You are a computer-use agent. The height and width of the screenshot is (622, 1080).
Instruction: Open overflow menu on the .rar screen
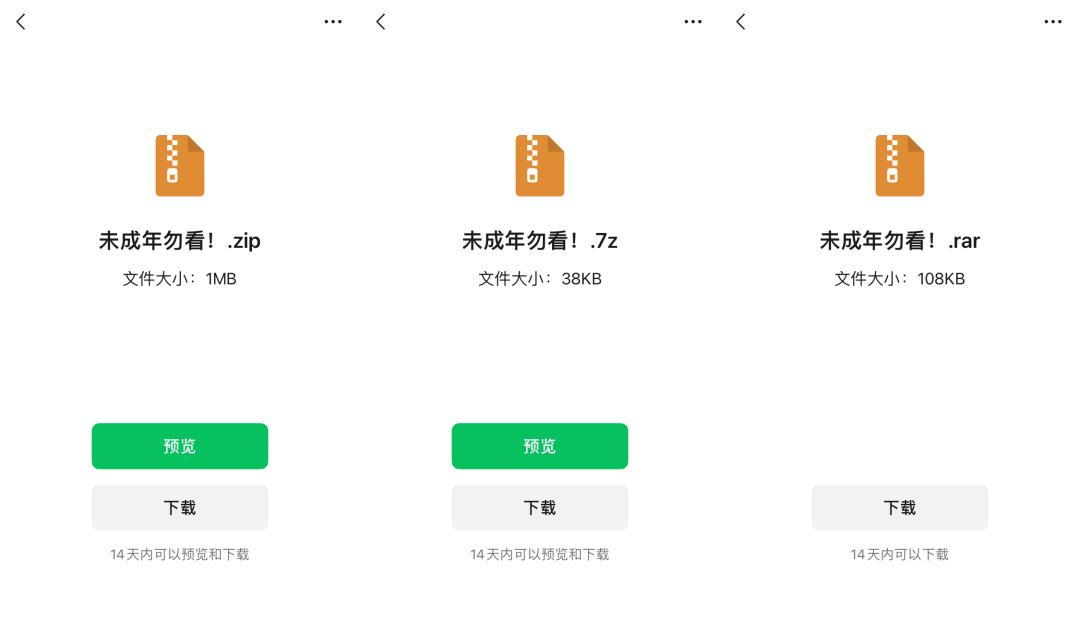pyautogui.click(x=1052, y=22)
